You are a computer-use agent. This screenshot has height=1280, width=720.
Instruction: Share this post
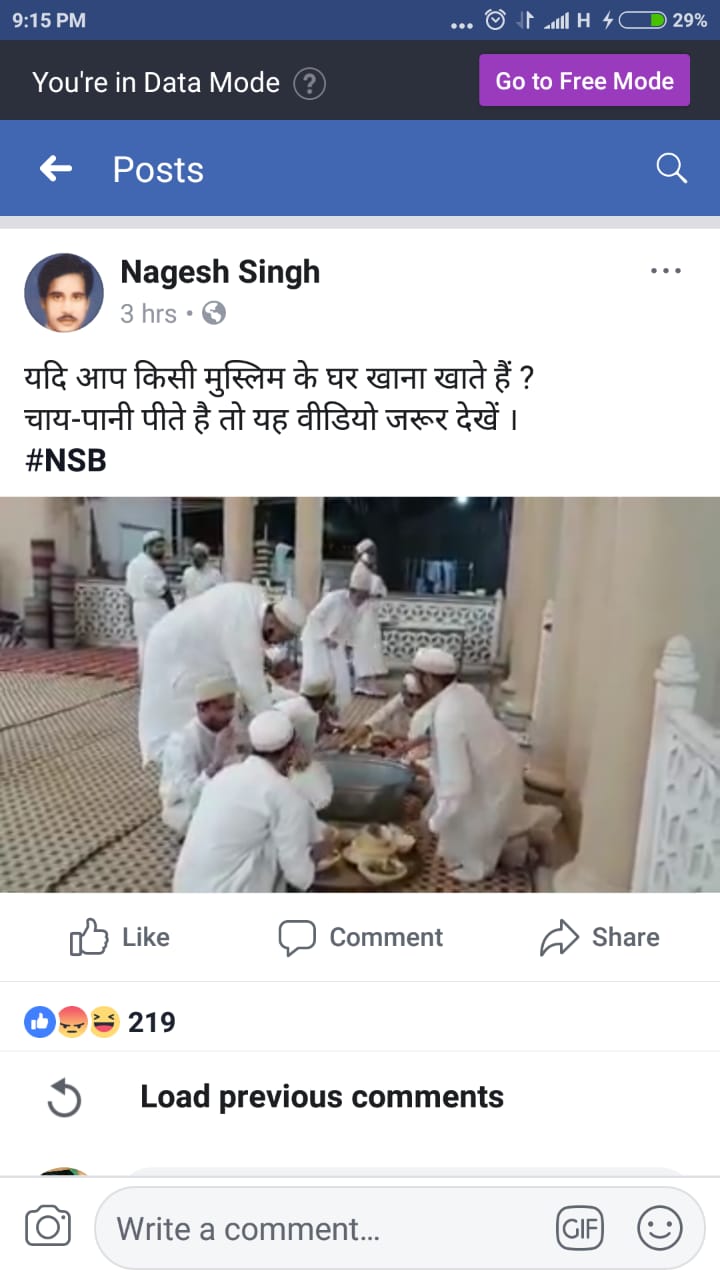pos(600,937)
